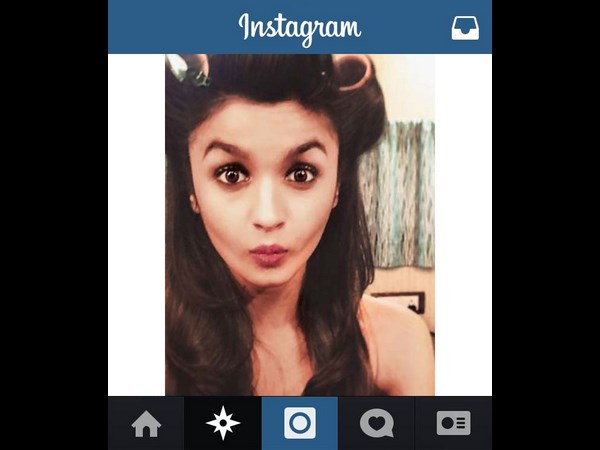600x450 pixels.
Task: Open the Instagram Direct inbox
Action: click(465, 27)
